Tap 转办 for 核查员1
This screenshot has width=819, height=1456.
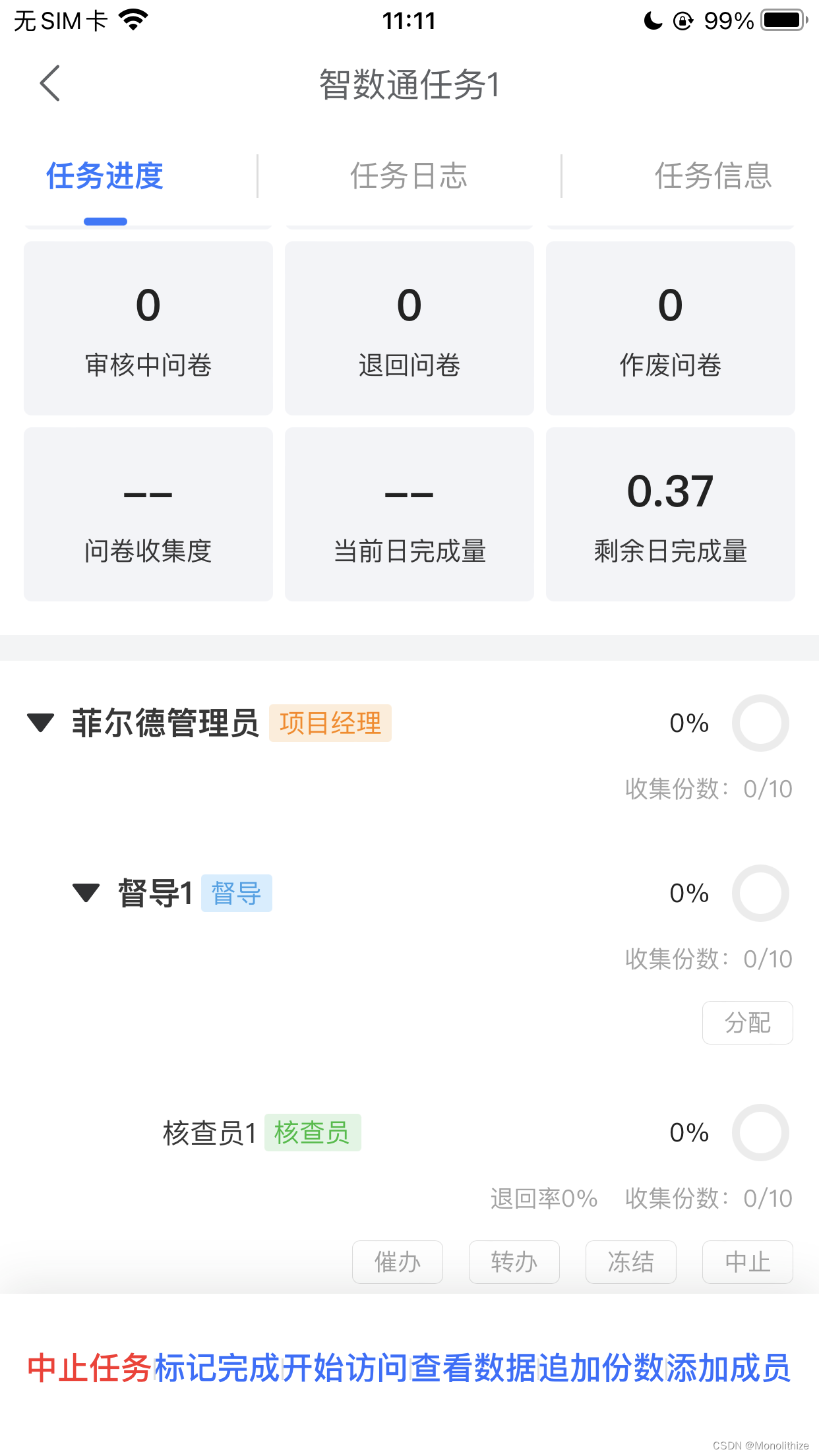coord(514,1262)
